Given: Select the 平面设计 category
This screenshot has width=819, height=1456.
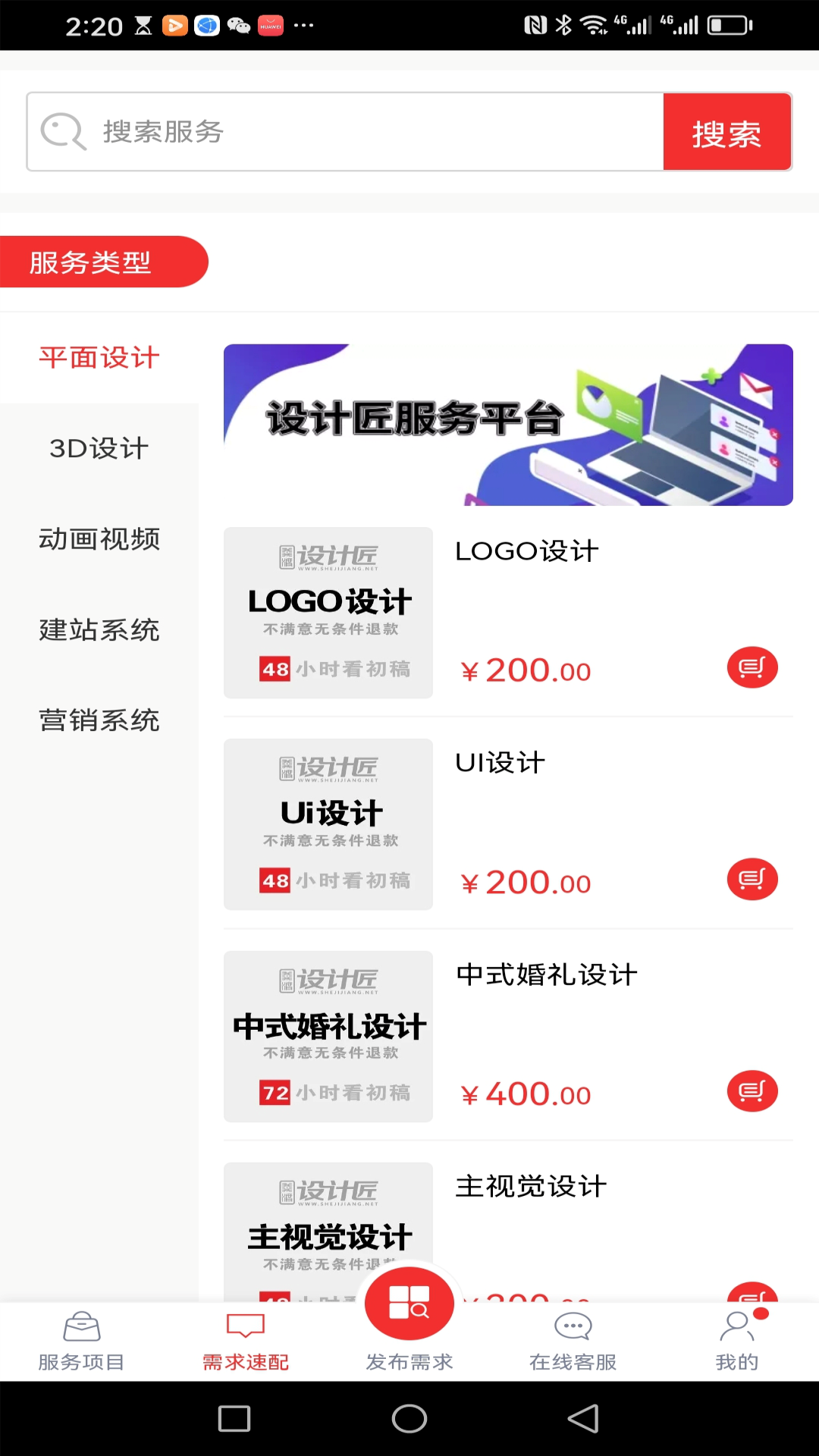Looking at the screenshot, I should [99, 357].
